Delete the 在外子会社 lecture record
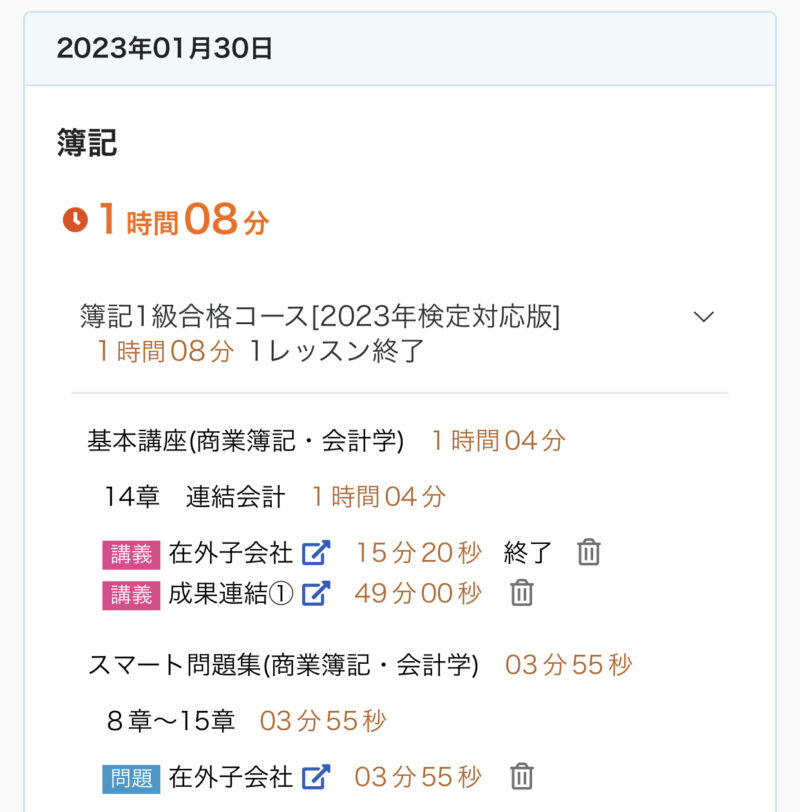Image resolution: width=800 pixels, height=812 pixels. 589,552
